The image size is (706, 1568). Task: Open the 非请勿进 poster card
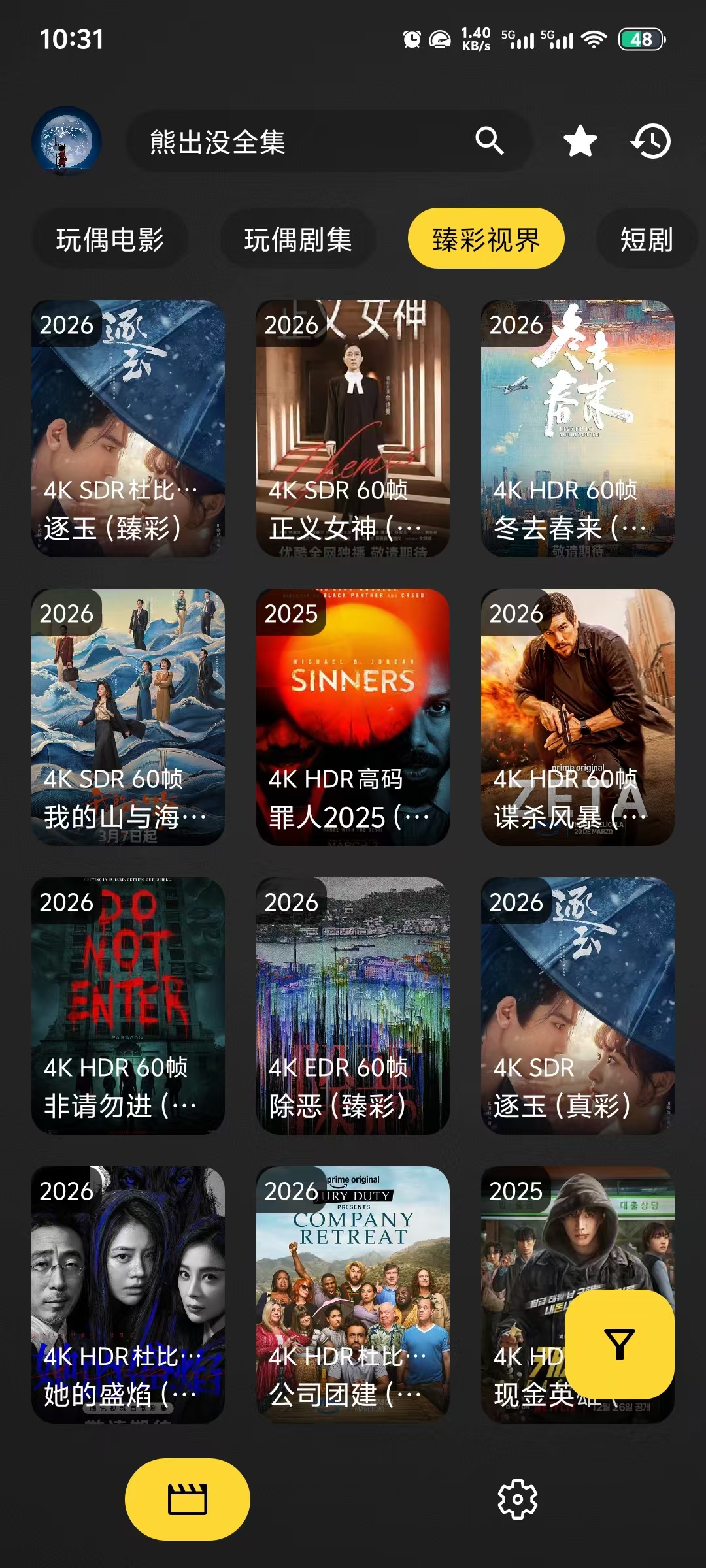(x=128, y=1006)
